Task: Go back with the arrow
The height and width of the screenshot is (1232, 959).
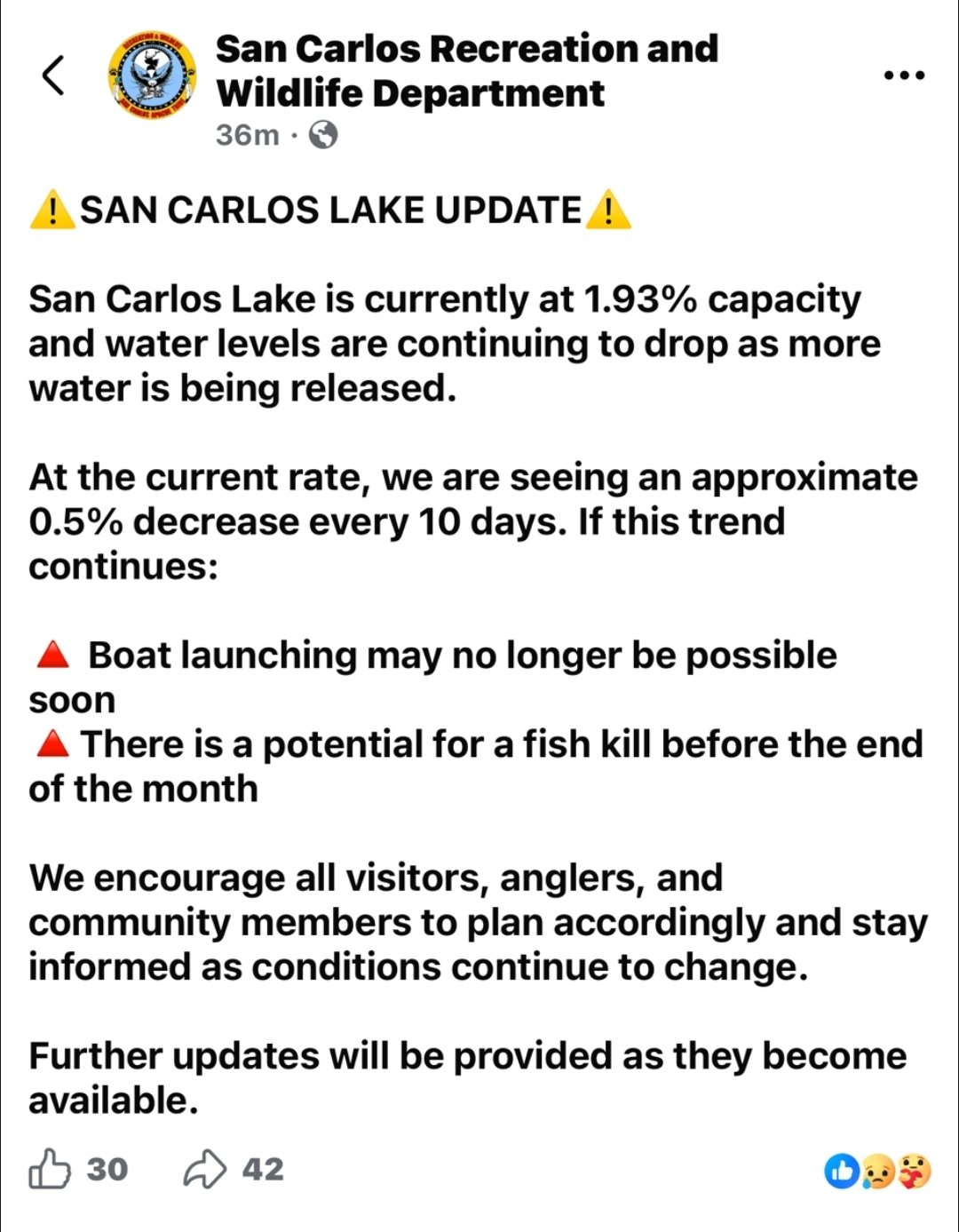Action: pyautogui.click(x=53, y=75)
